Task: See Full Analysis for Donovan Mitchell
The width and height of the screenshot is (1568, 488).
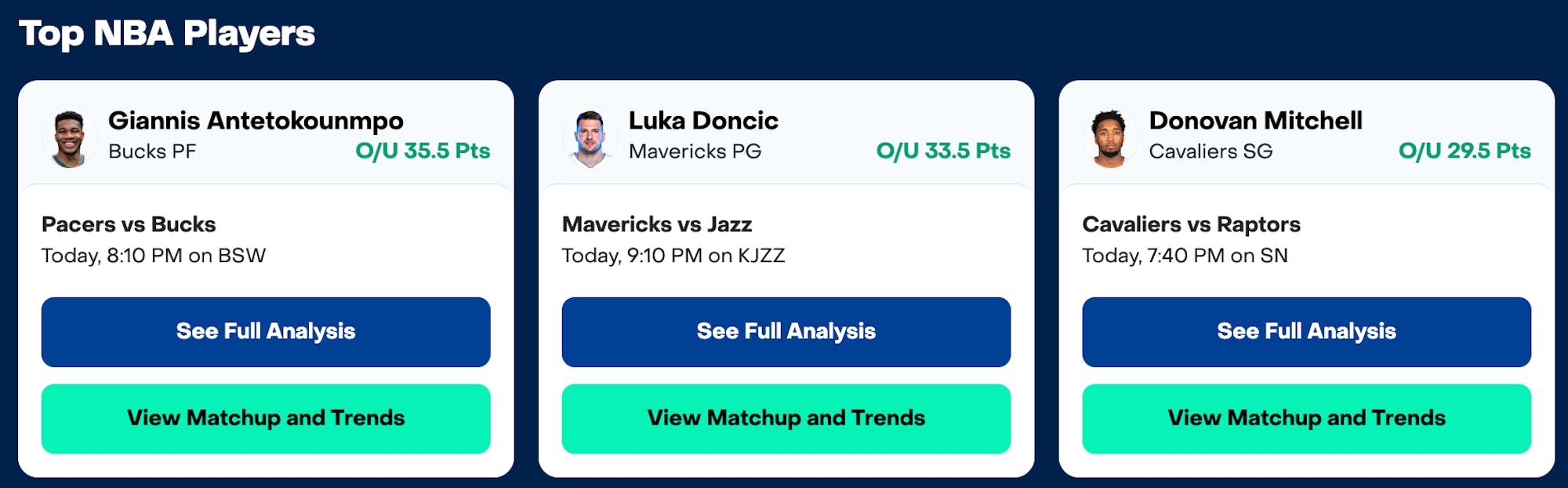Action: pos(1306,331)
